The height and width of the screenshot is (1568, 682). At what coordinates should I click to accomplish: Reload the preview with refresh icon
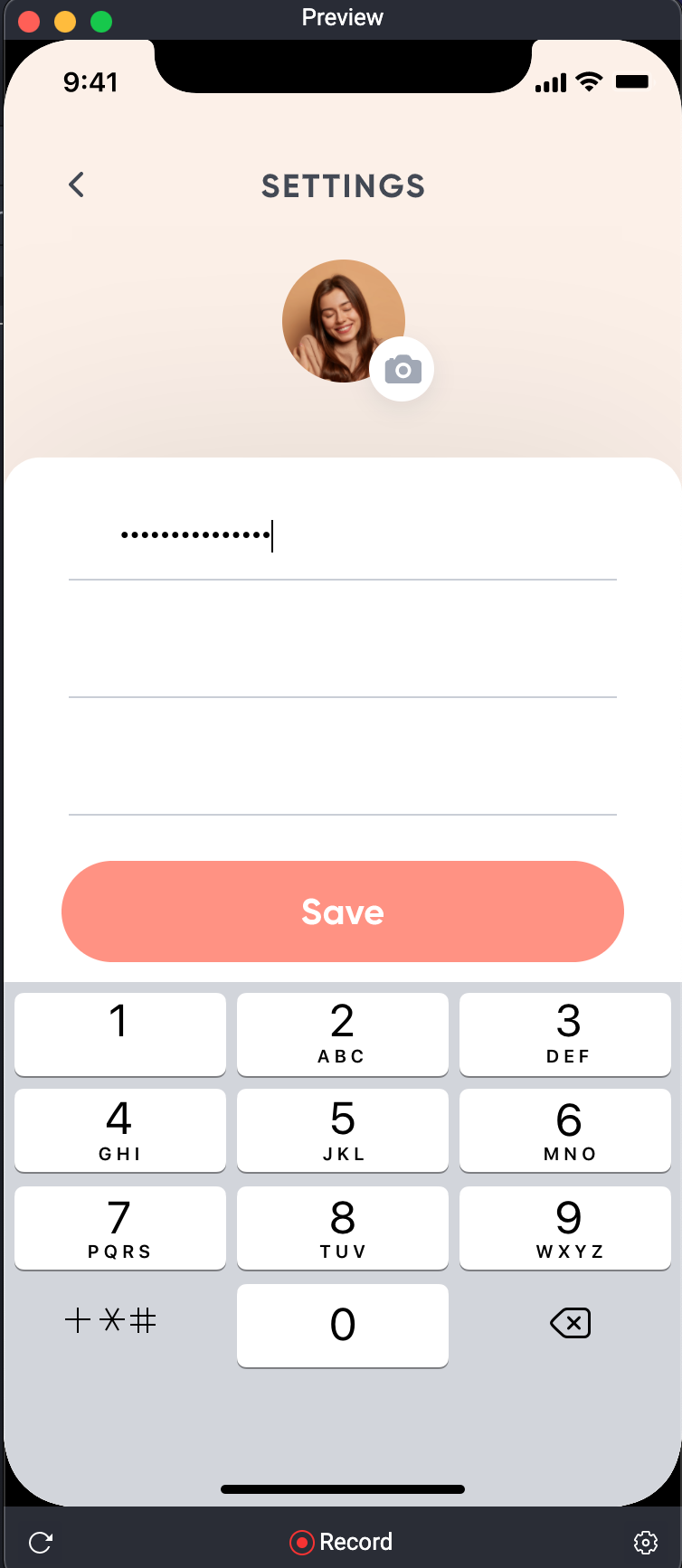coord(41,1542)
